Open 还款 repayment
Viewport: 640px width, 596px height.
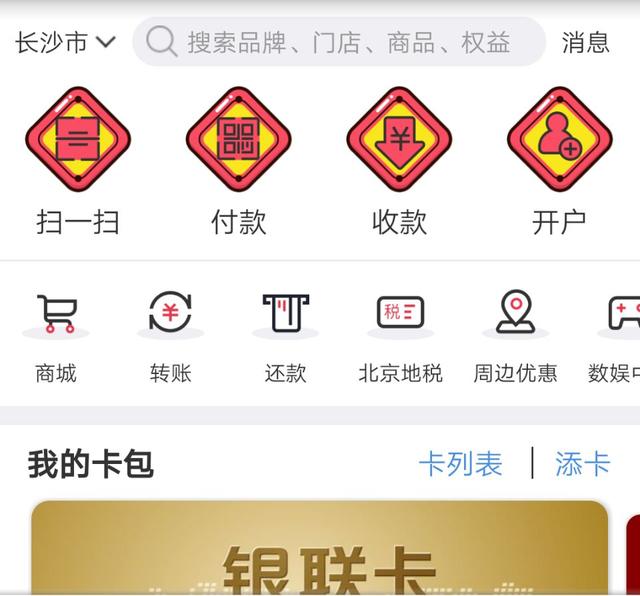click(285, 335)
